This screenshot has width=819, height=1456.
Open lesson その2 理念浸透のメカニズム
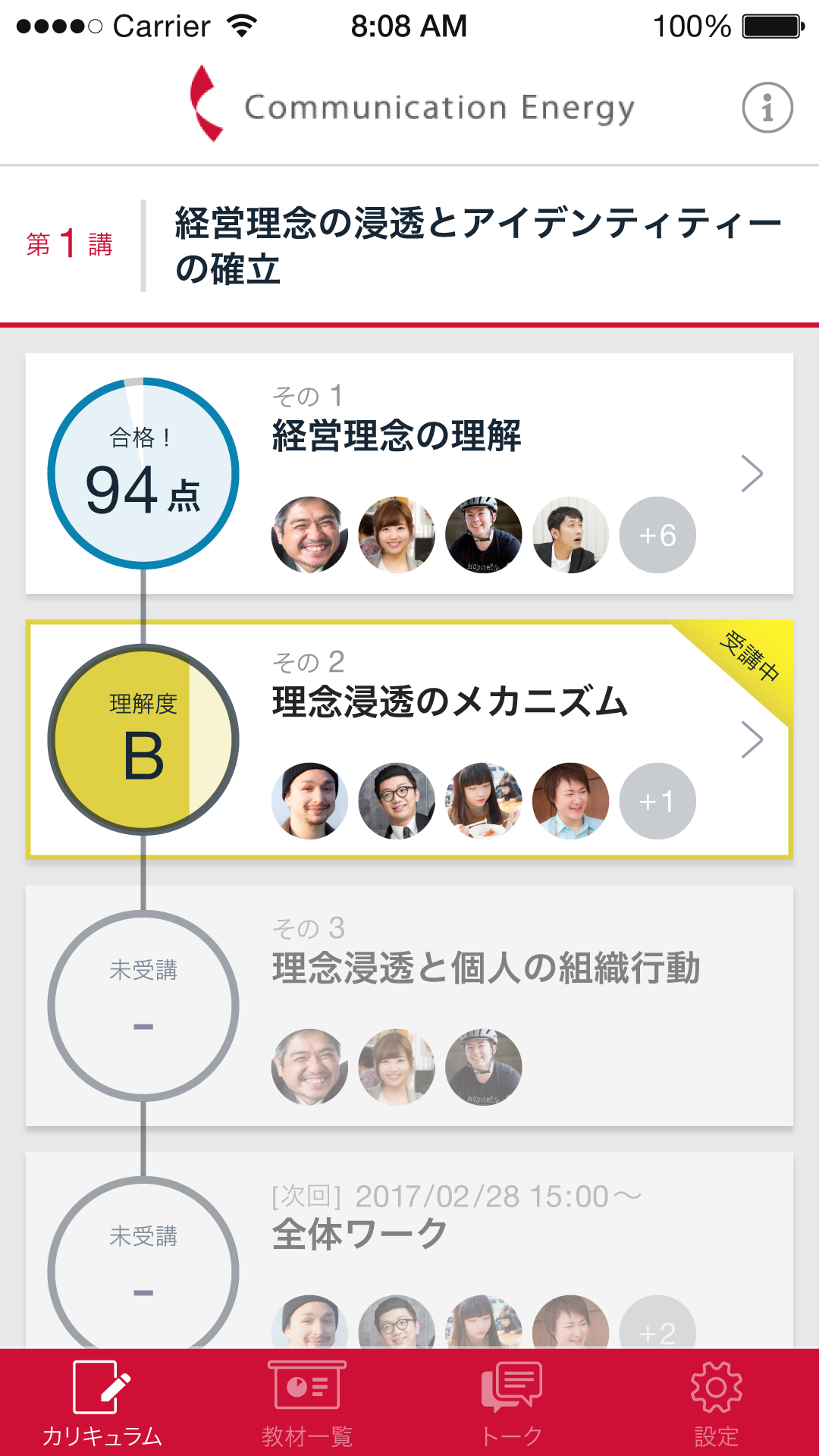pos(500,701)
